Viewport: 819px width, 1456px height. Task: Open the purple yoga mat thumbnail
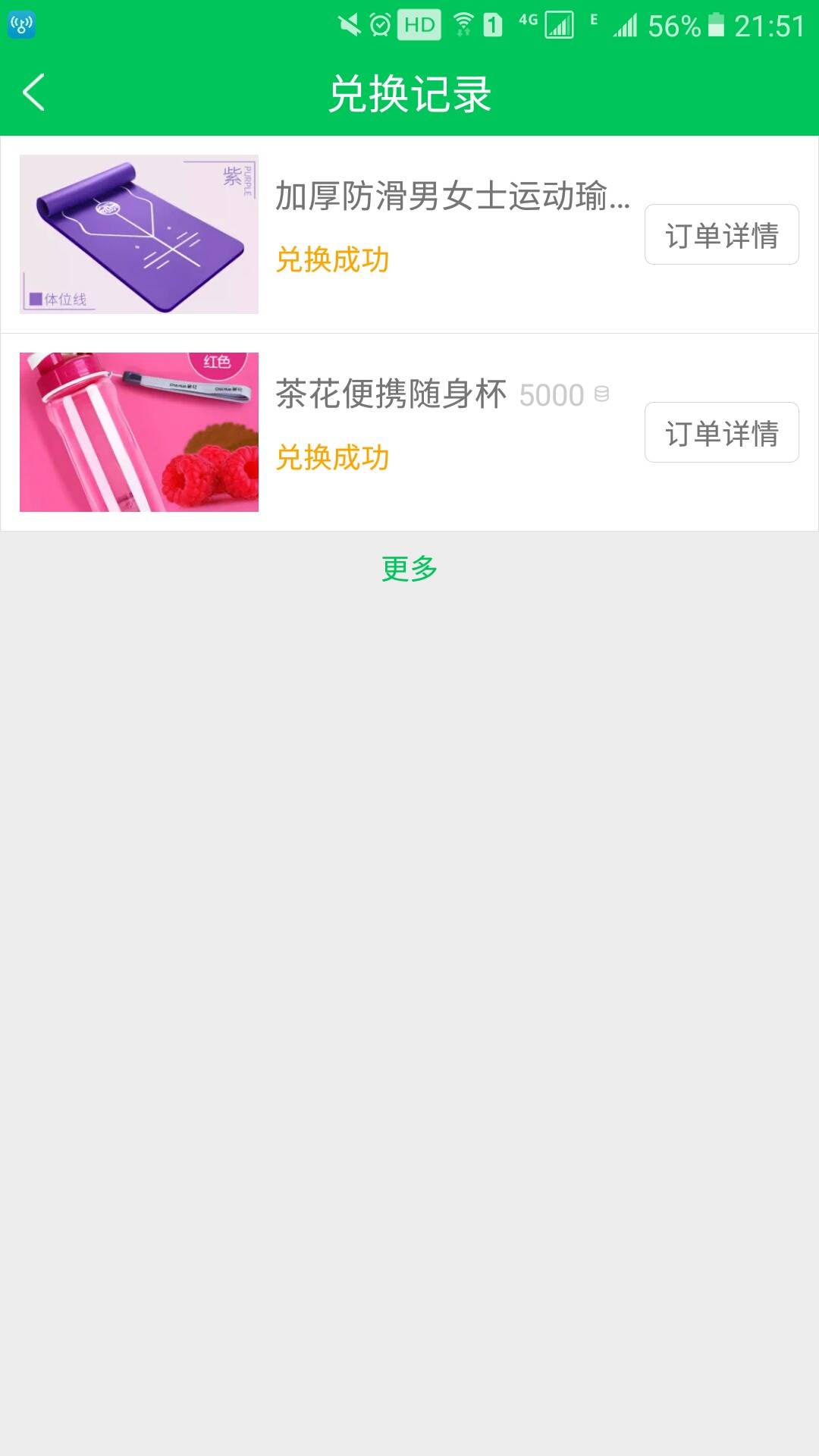click(x=139, y=234)
